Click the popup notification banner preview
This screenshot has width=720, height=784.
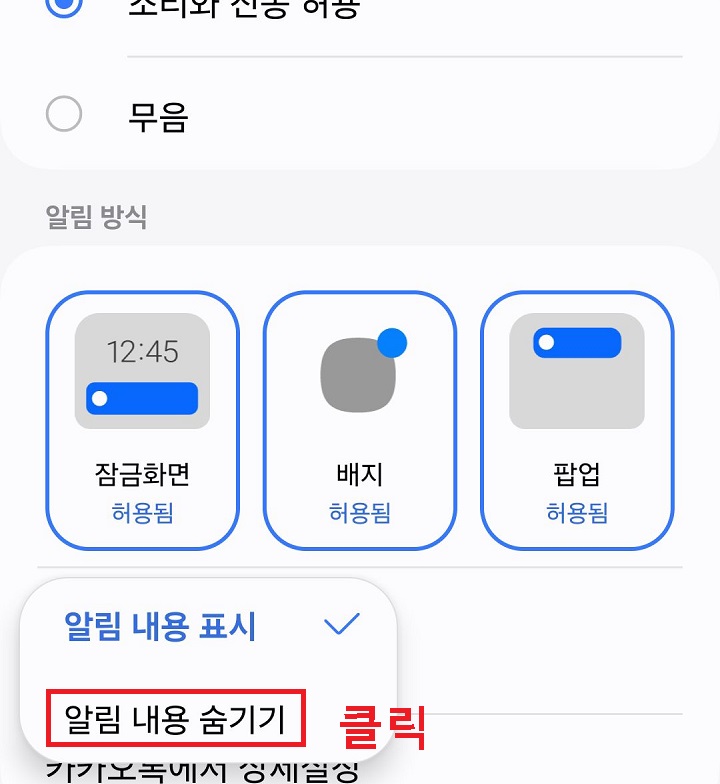click(x=577, y=370)
